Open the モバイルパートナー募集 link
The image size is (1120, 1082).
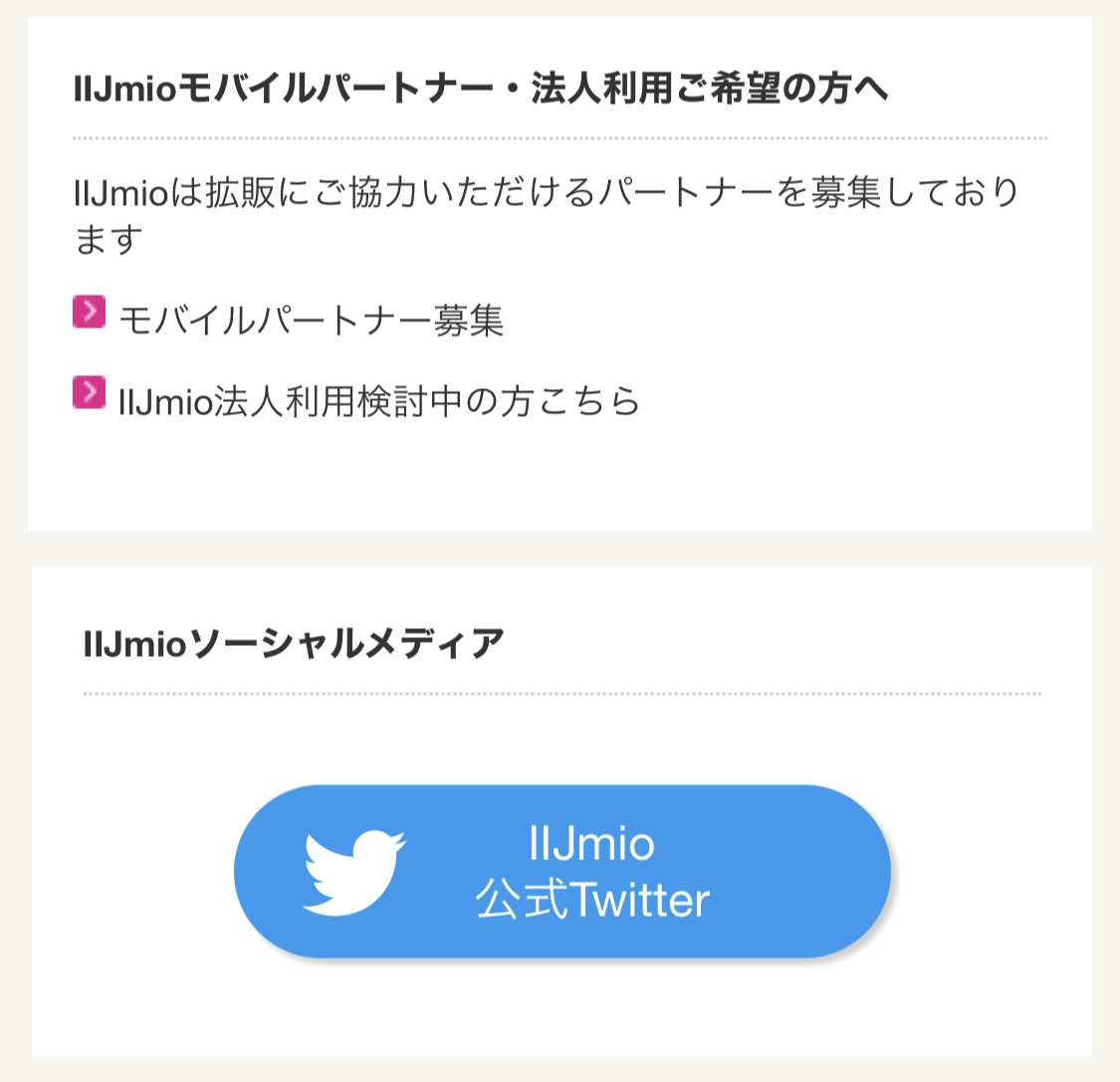(x=310, y=321)
